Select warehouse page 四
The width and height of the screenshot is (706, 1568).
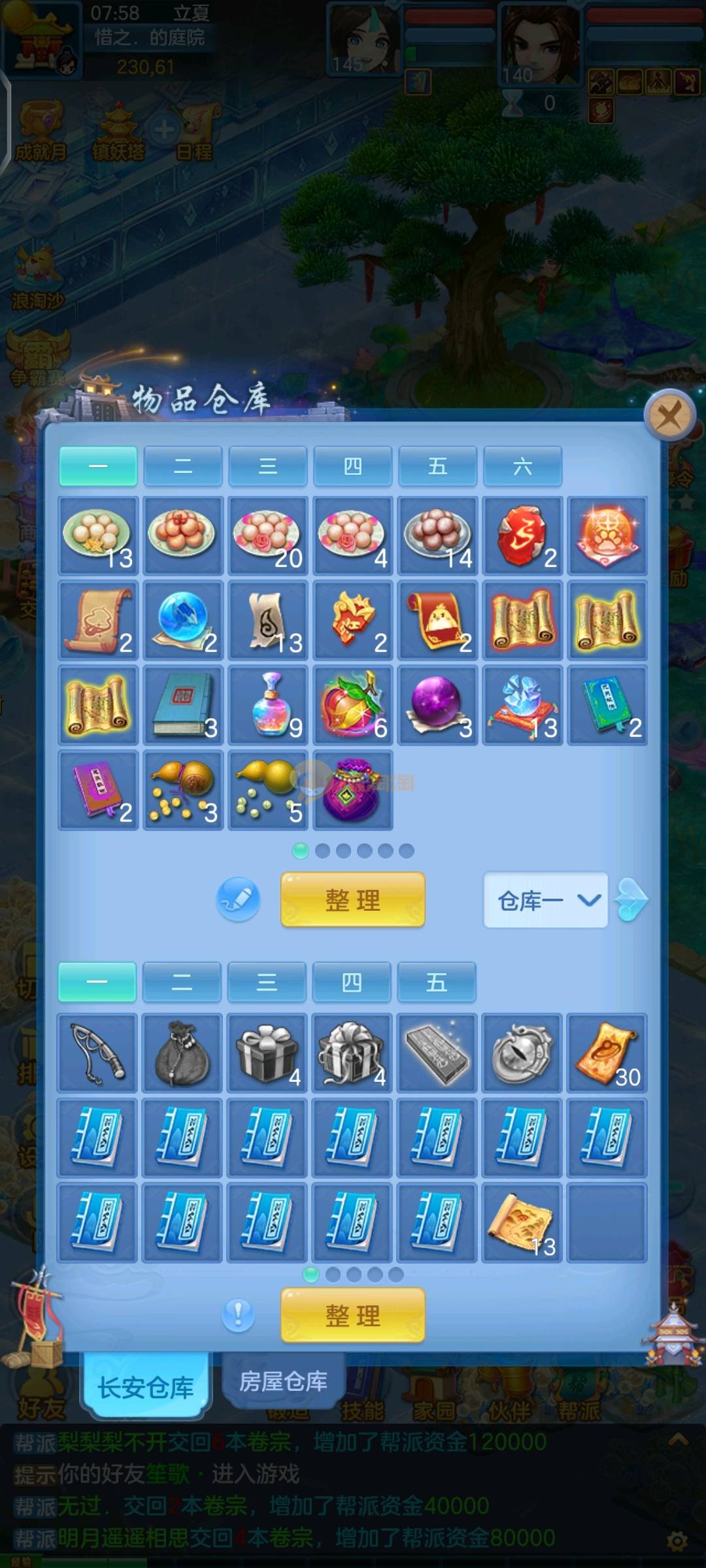352,466
